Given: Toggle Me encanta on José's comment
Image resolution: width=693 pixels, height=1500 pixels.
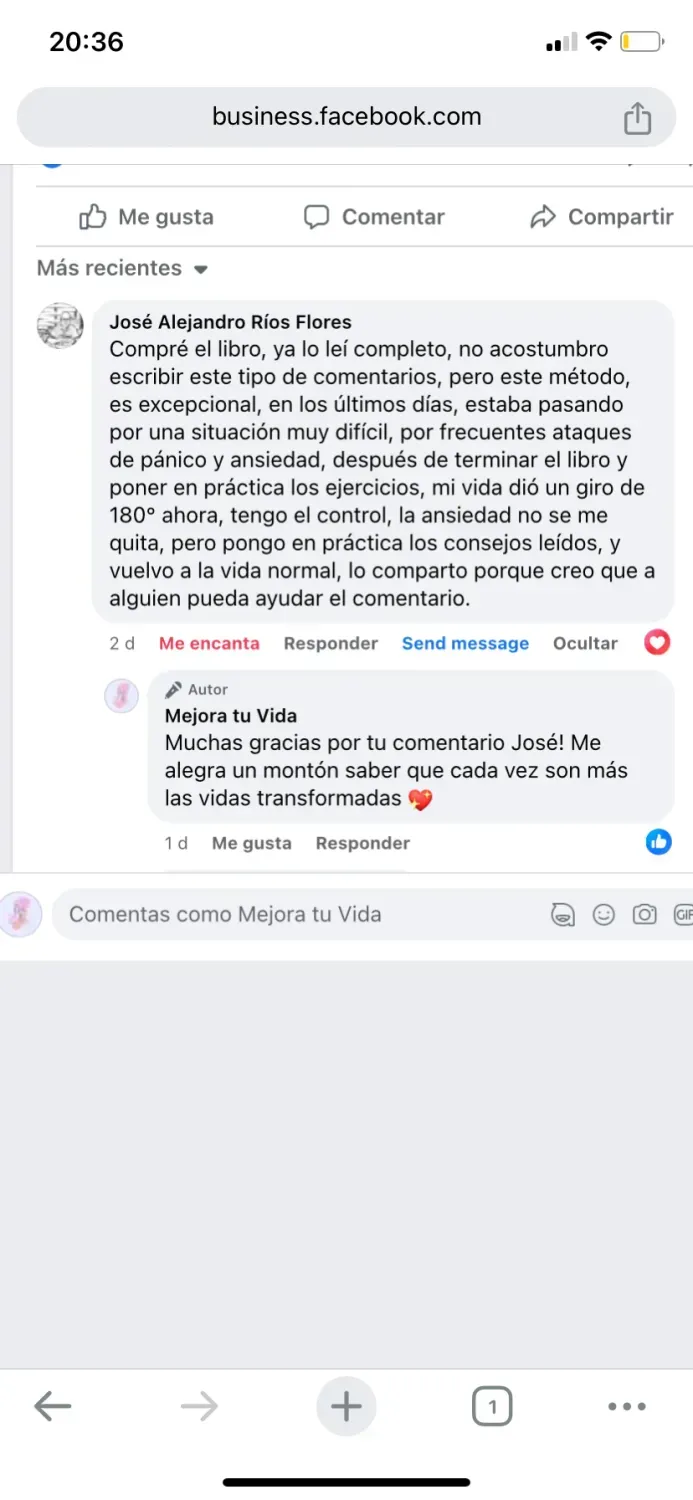Looking at the screenshot, I should tap(209, 643).
